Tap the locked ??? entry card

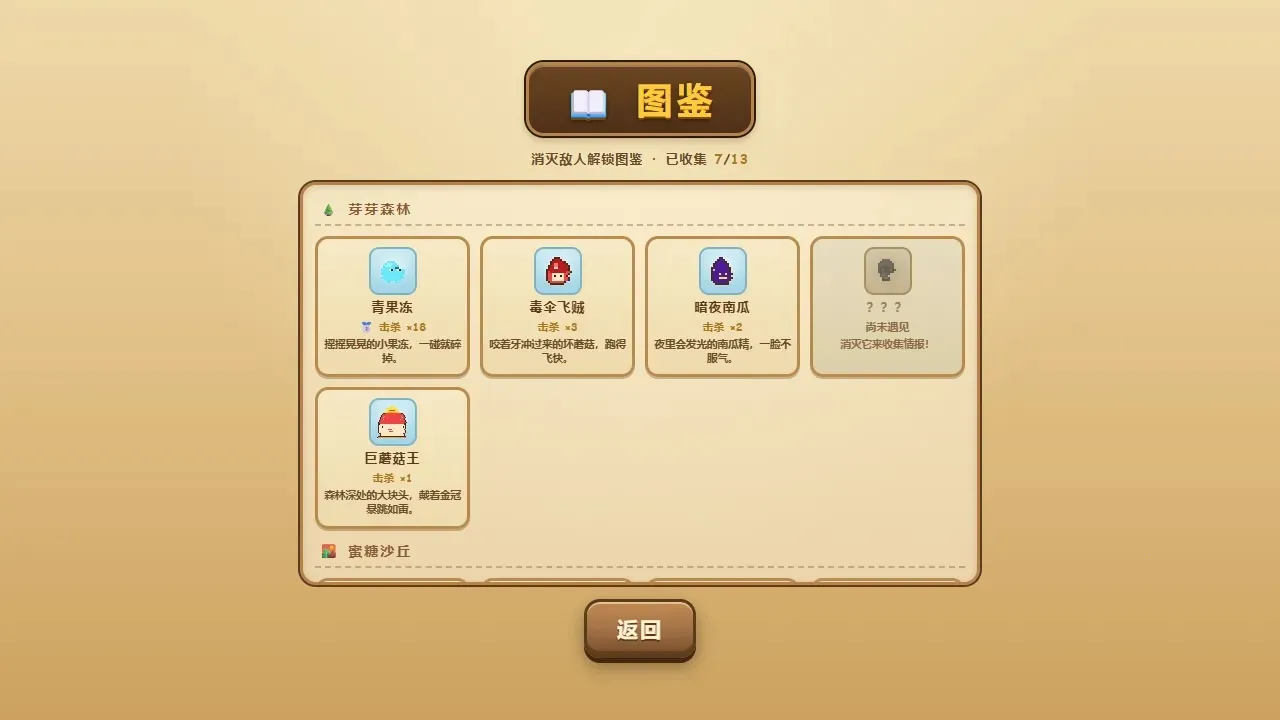[x=887, y=306]
